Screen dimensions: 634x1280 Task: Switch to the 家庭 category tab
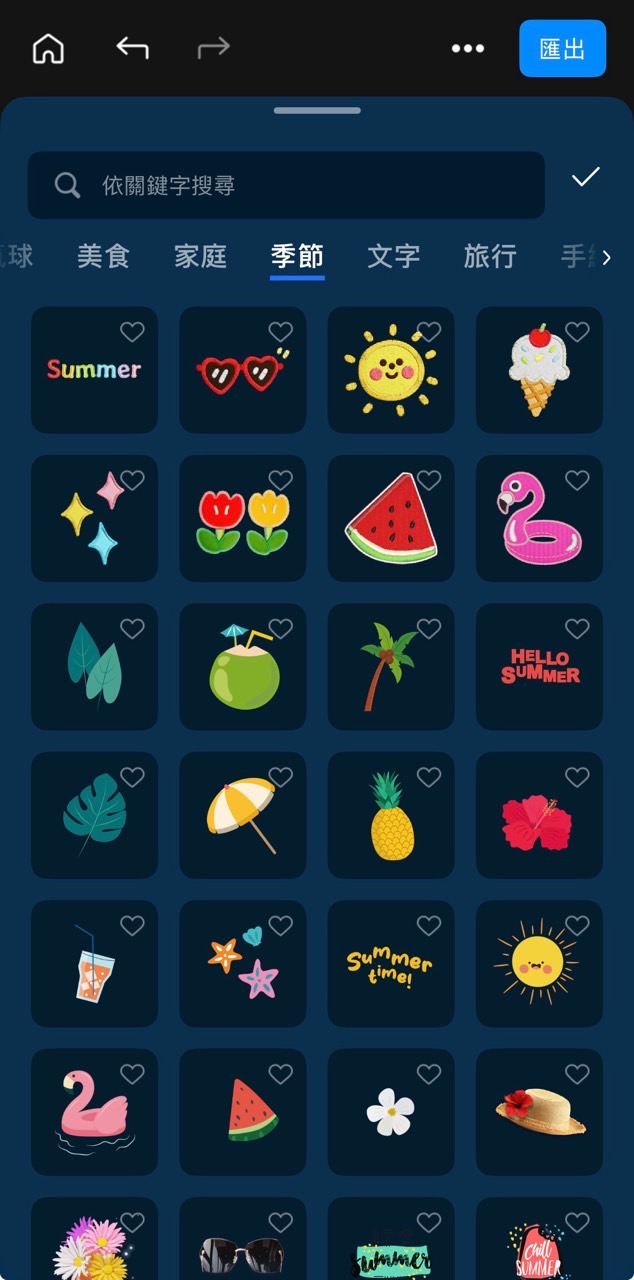point(201,256)
